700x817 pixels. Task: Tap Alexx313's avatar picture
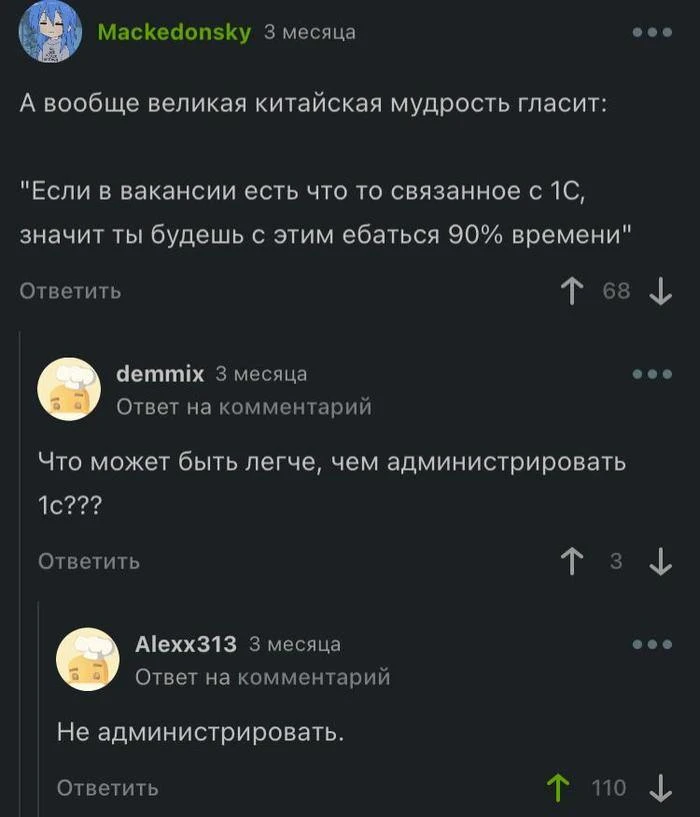pyautogui.click(x=88, y=659)
